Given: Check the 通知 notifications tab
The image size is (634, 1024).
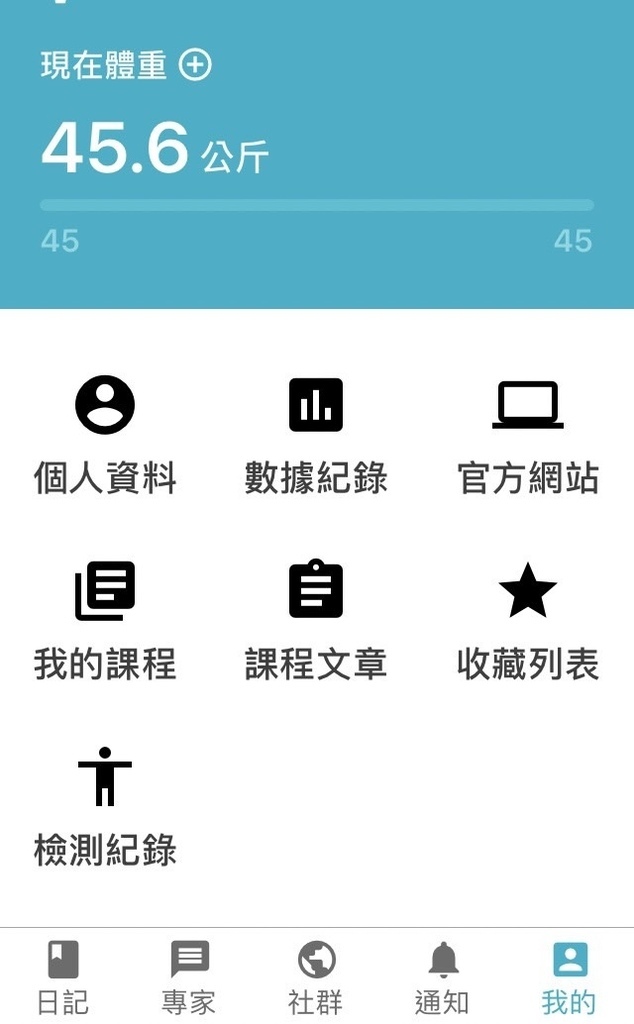Looking at the screenshot, I should 443,978.
